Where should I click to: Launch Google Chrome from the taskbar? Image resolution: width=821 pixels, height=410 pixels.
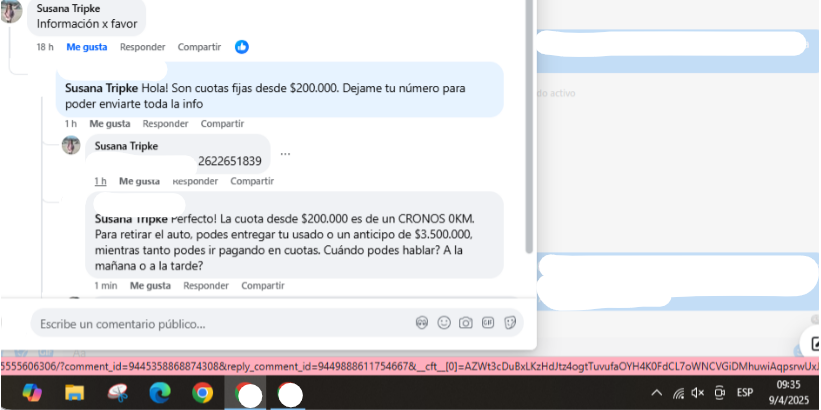pyautogui.click(x=202, y=393)
